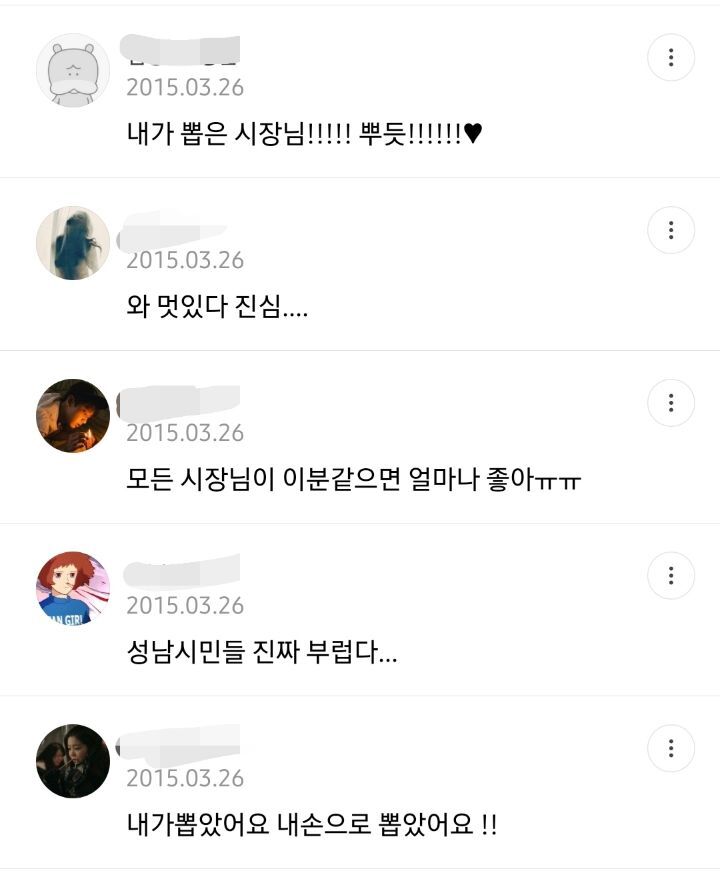
Task: Tap avatar of '모든 시장님이 이분같으면' commenter
Action: pyautogui.click(x=73, y=416)
